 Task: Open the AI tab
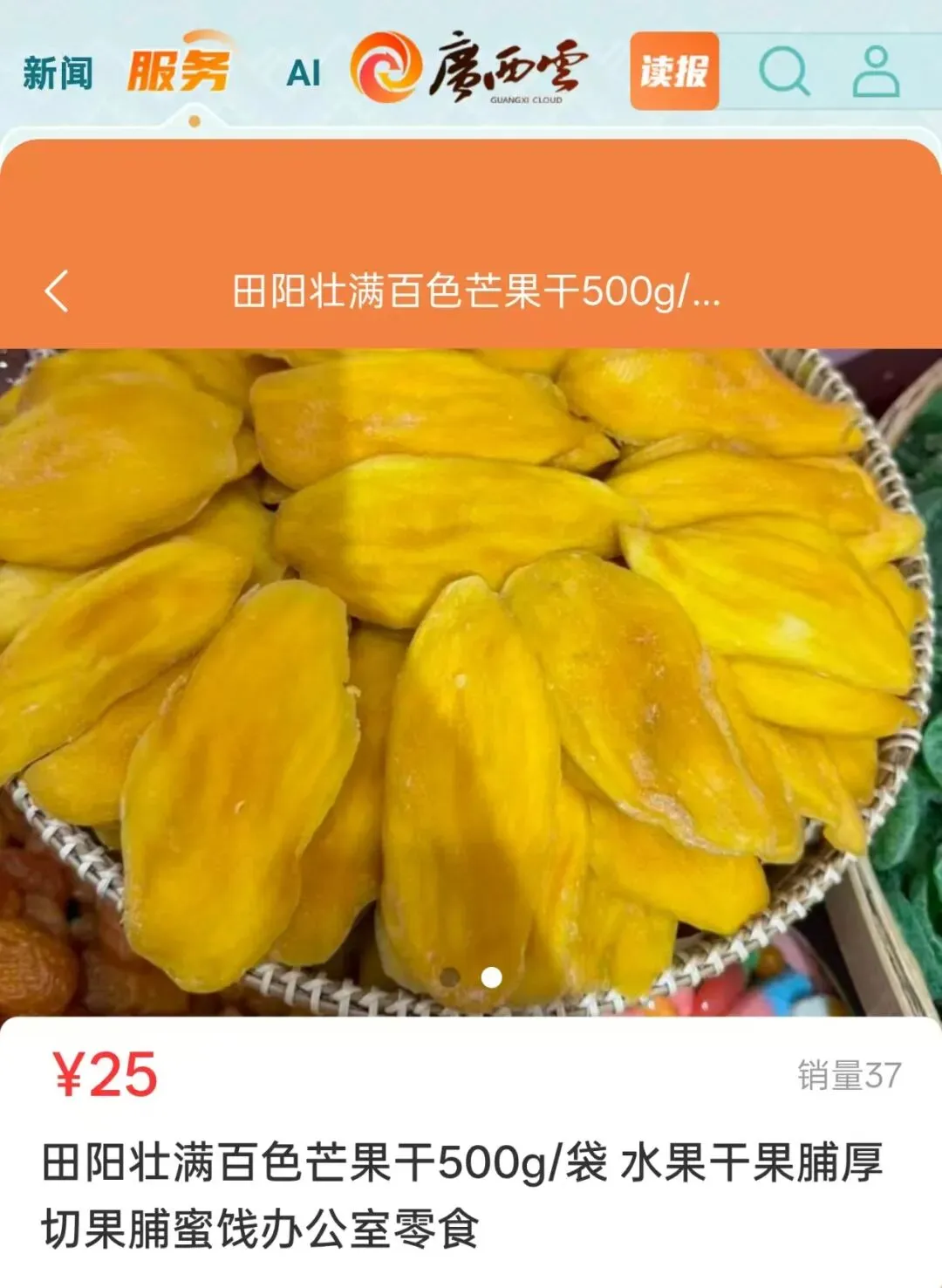coord(304,73)
